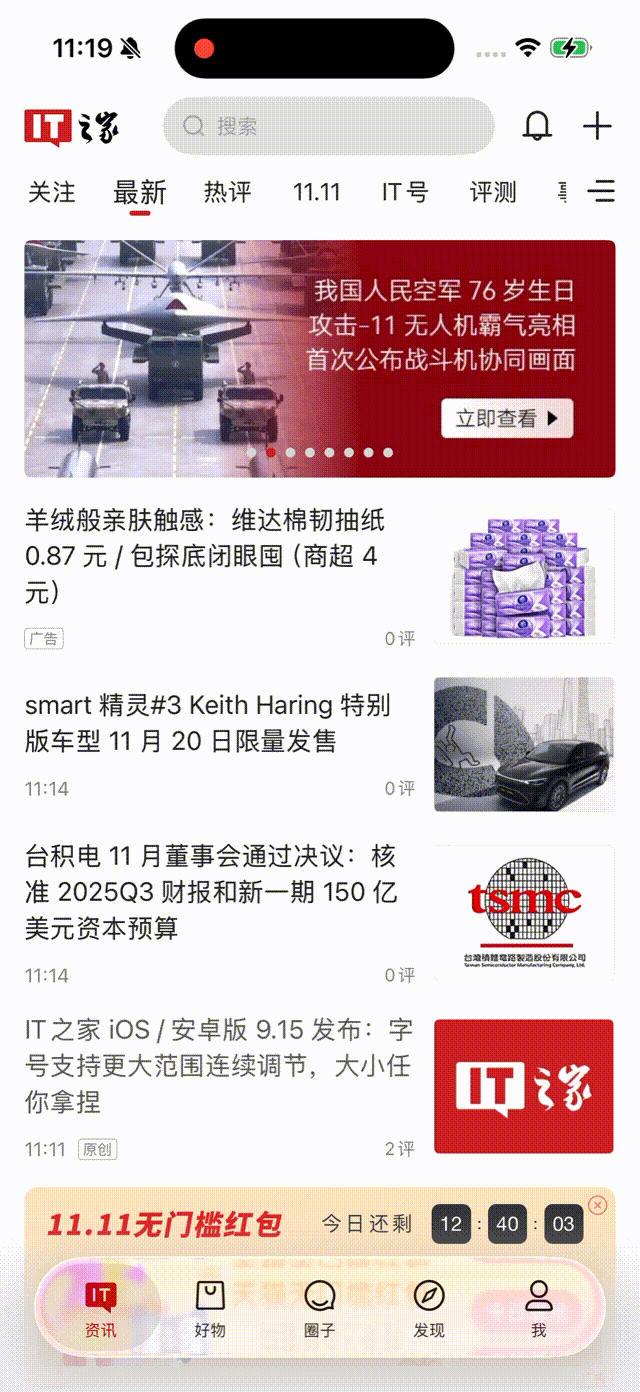The width and height of the screenshot is (640, 1392).
Task: Open the IT之家 9.15 发布 article
Action: [218, 1066]
